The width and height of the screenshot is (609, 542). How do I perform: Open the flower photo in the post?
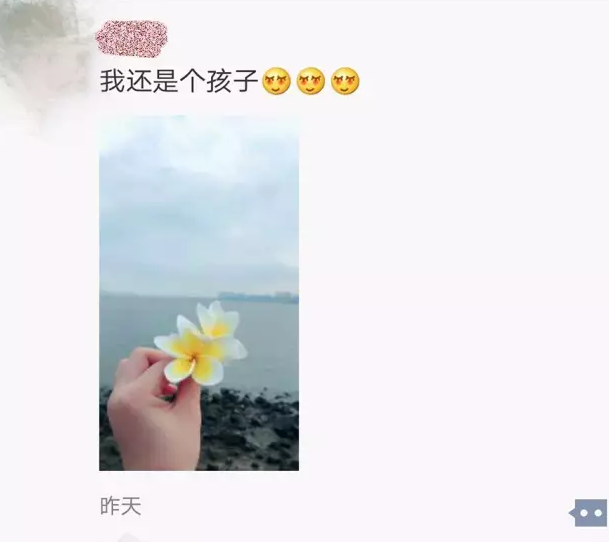199,292
